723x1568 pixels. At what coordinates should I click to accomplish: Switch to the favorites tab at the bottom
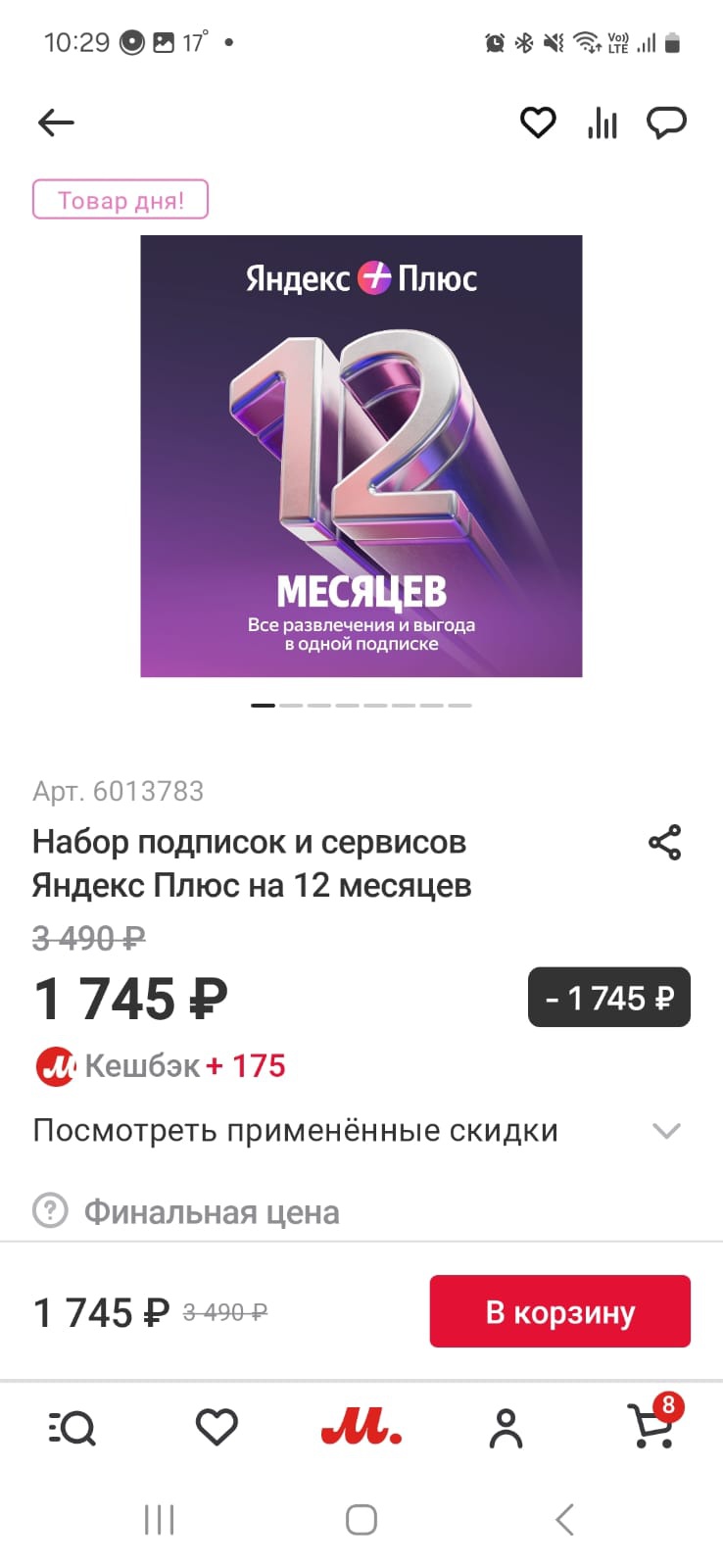pyautogui.click(x=217, y=1428)
